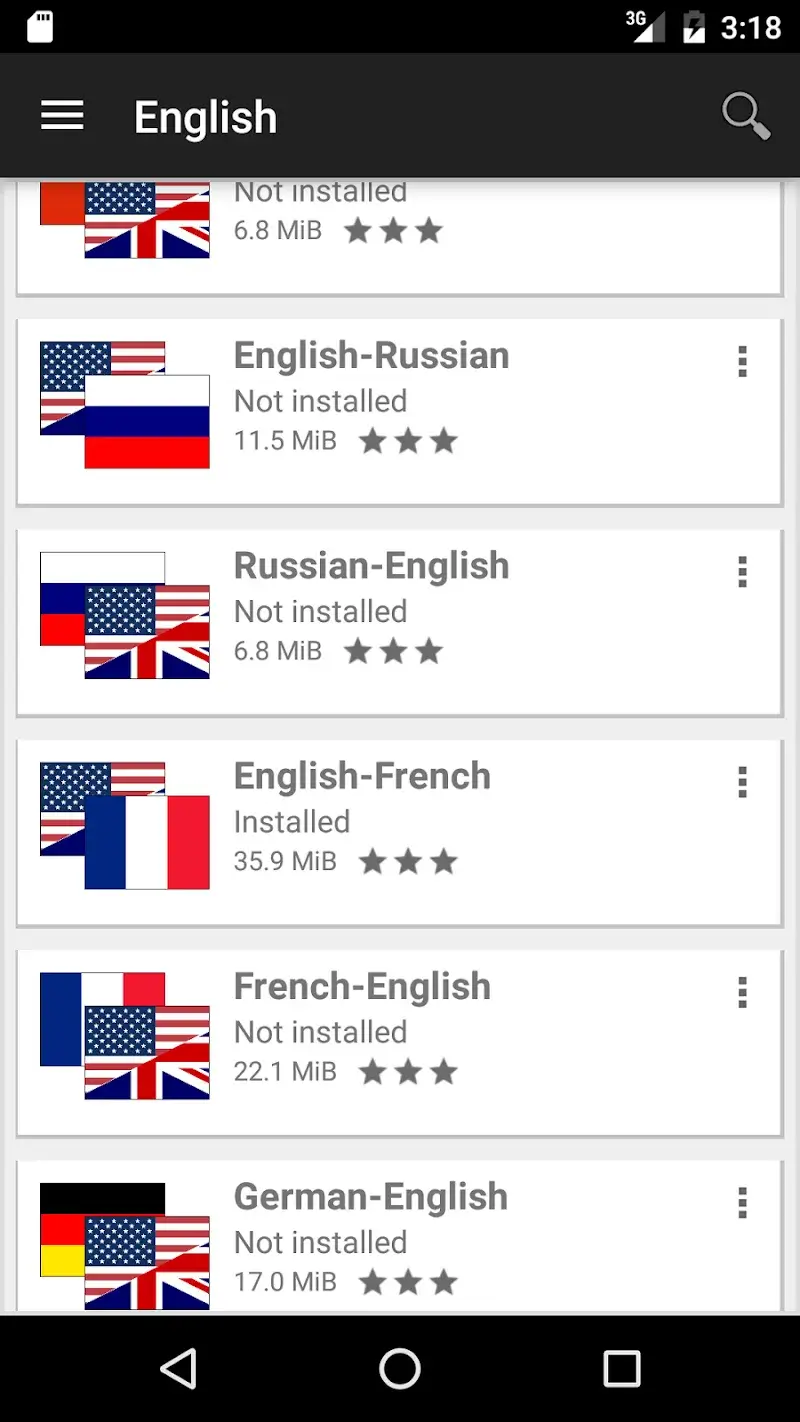Open the German-English overflow menu
This screenshot has height=1422, width=800.
[742, 1202]
